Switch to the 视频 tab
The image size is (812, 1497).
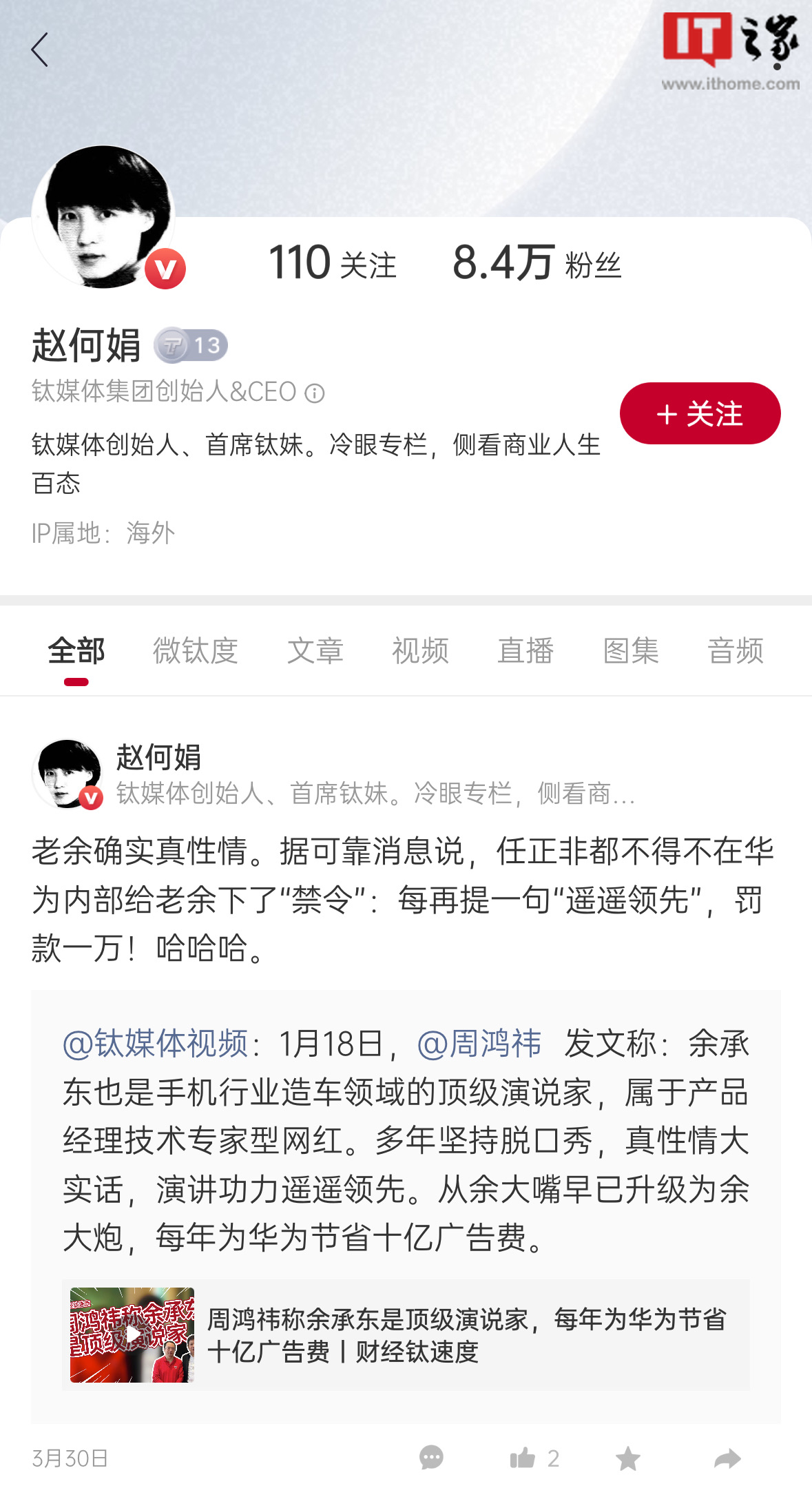point(421,648)
